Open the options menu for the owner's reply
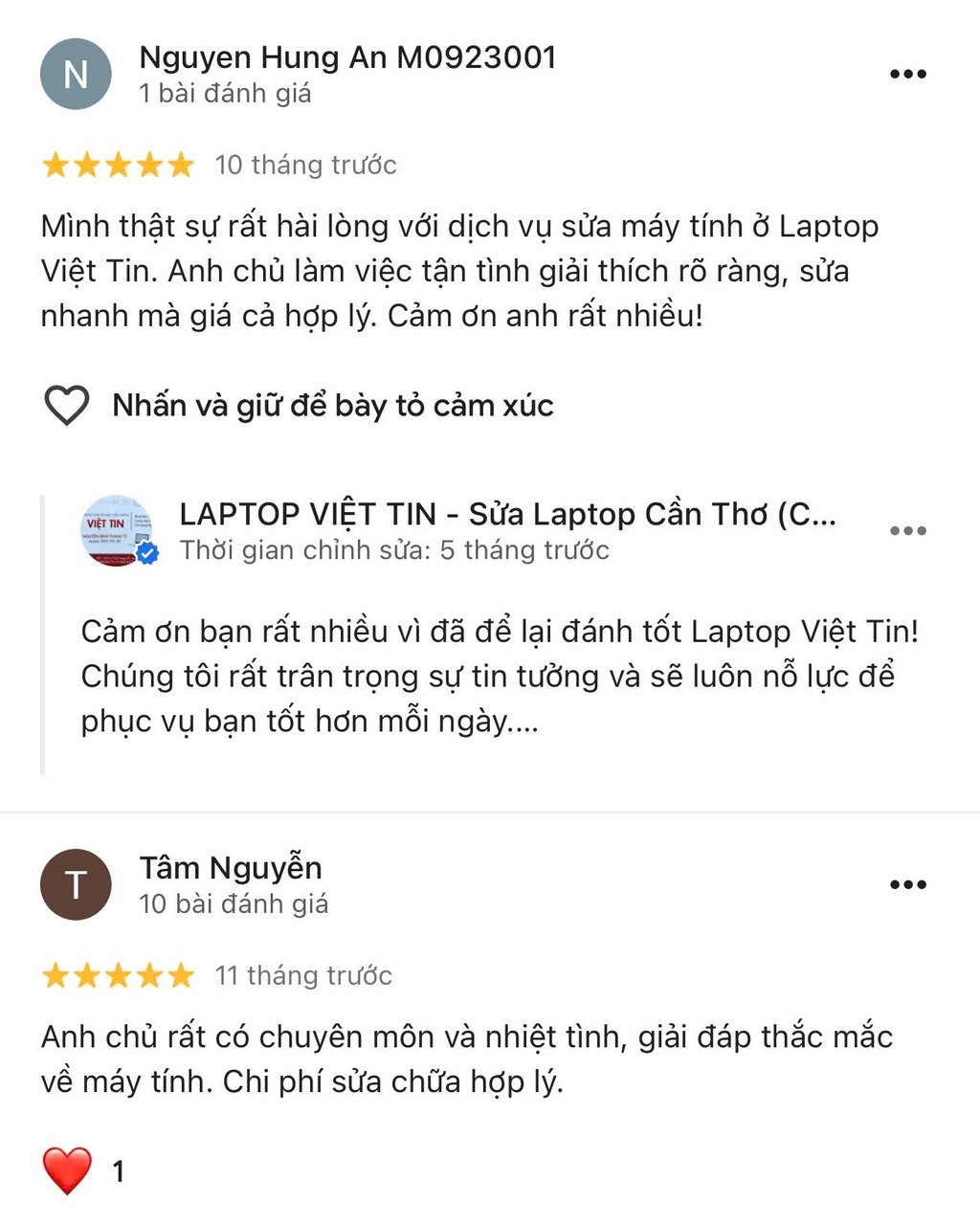Image resolution: width=980 pixels, height=1225 pixels. click(x=905, y=529)
